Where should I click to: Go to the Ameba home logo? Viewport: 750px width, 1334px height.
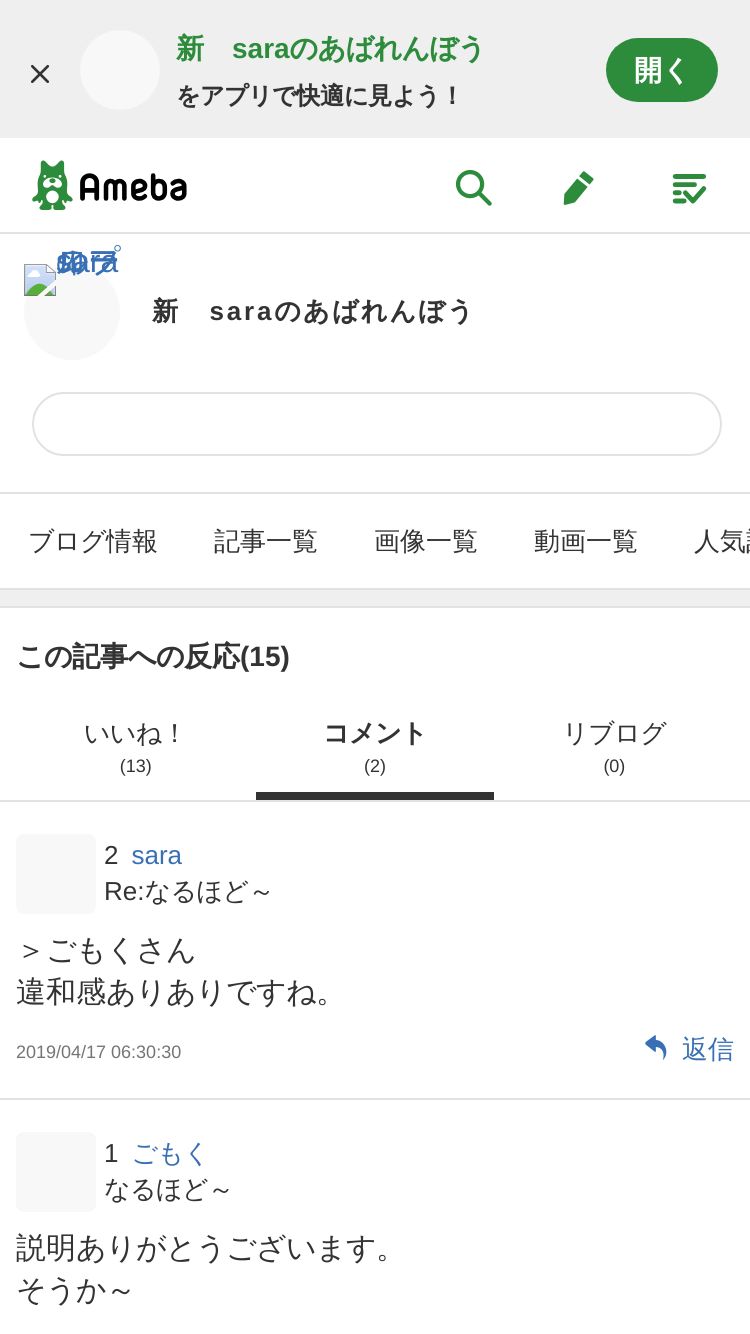click(109, 185)
